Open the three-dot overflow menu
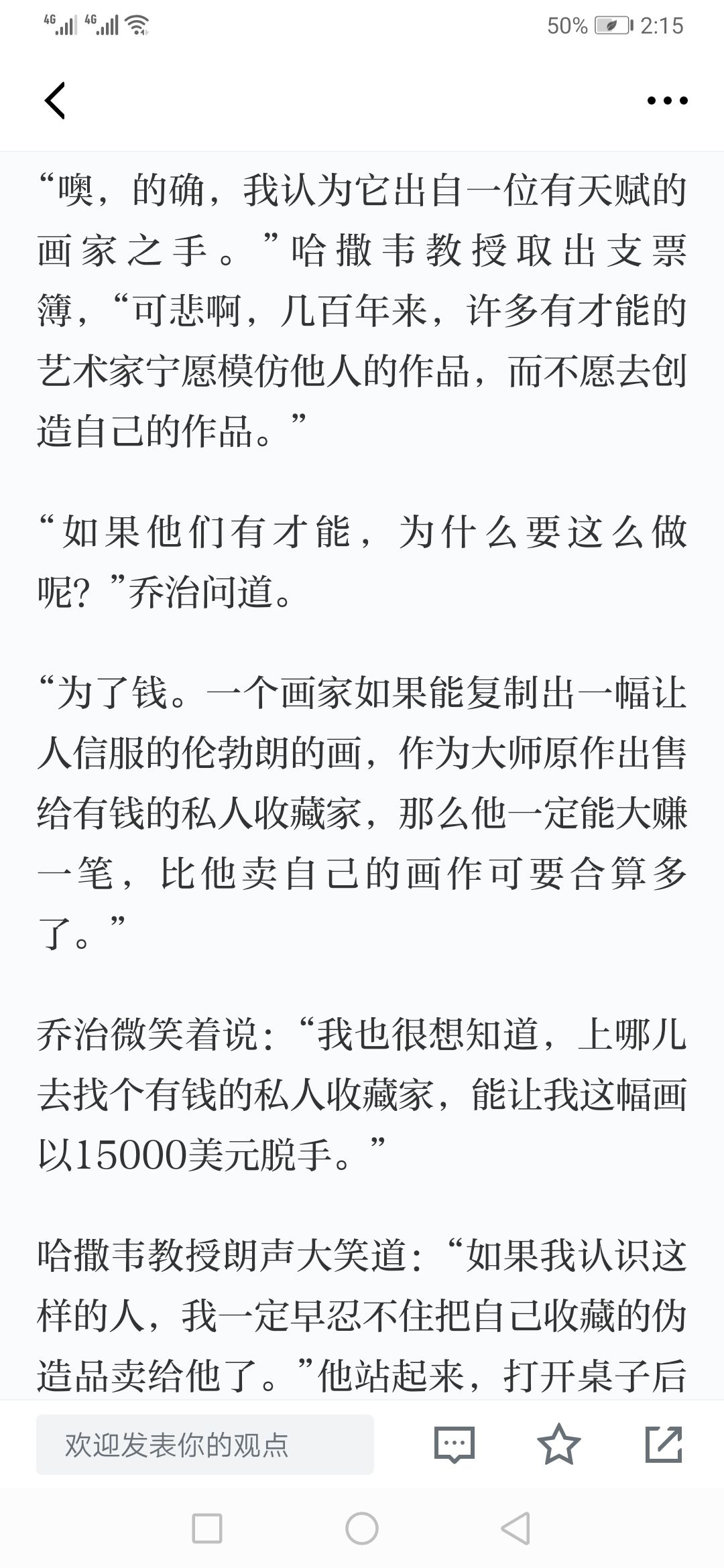The image size is (724, 1568). (667, 101)
